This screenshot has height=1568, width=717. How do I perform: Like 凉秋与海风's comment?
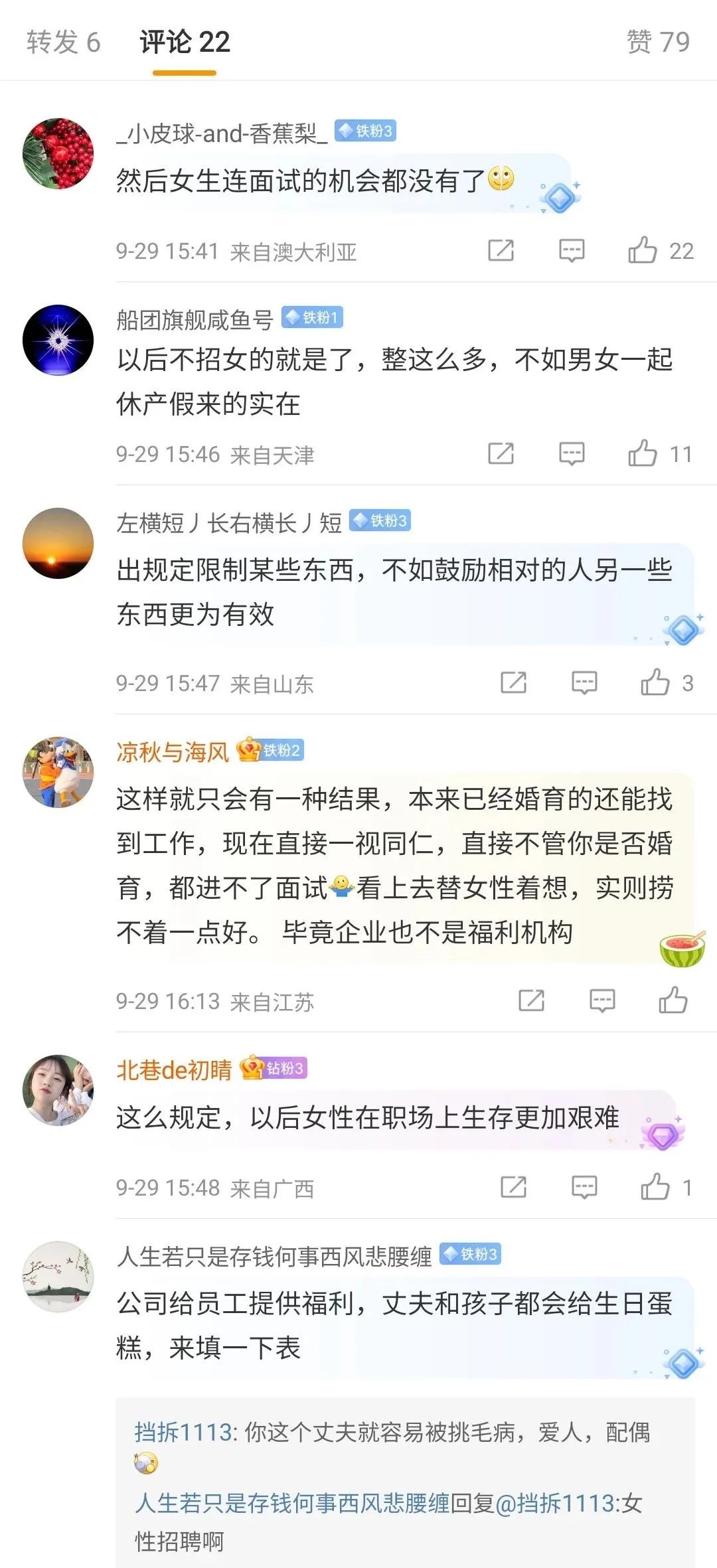pos(673,1000)
